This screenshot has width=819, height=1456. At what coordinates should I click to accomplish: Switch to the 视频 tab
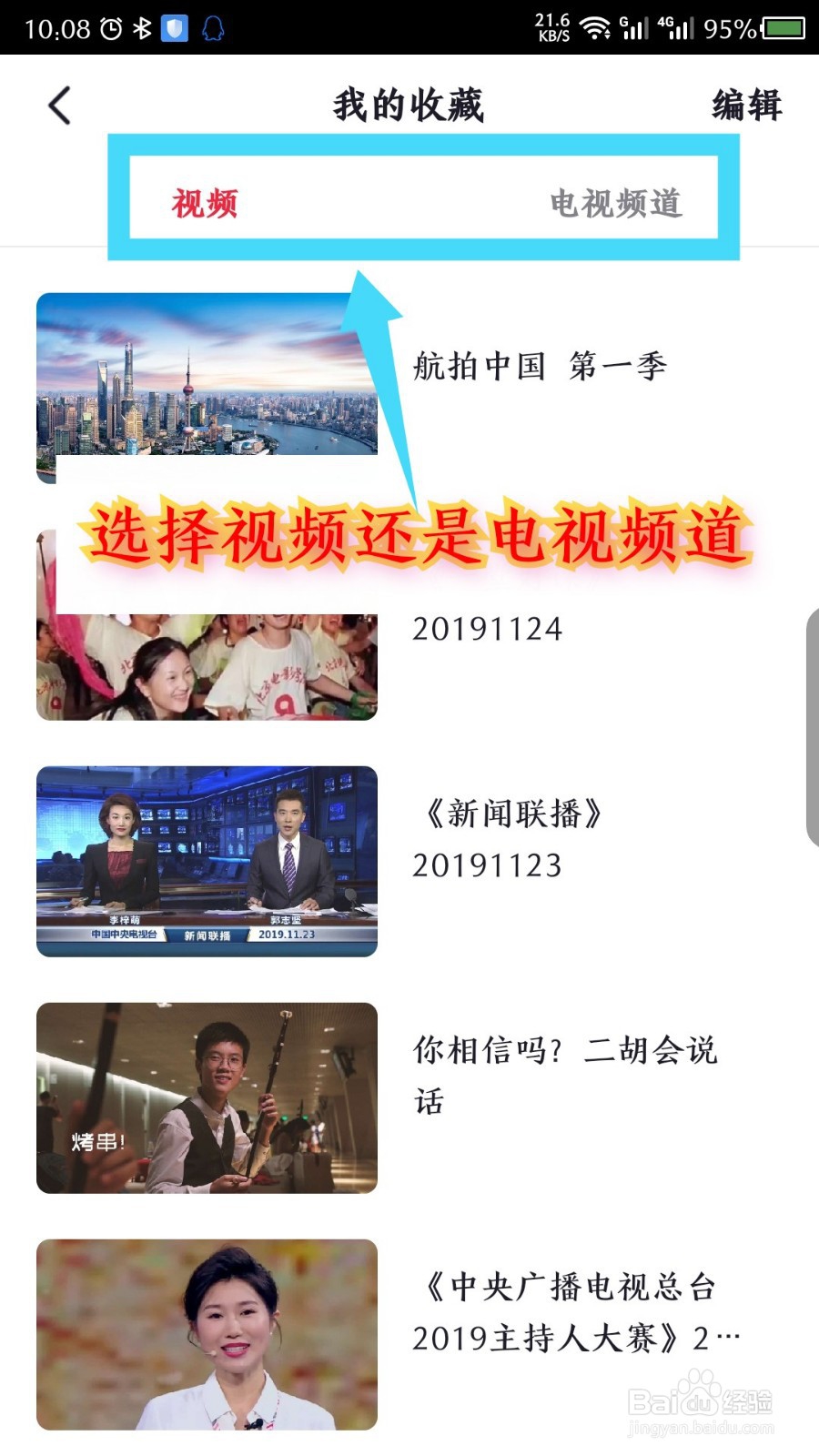pyautogui.click(x=205, y=203)
